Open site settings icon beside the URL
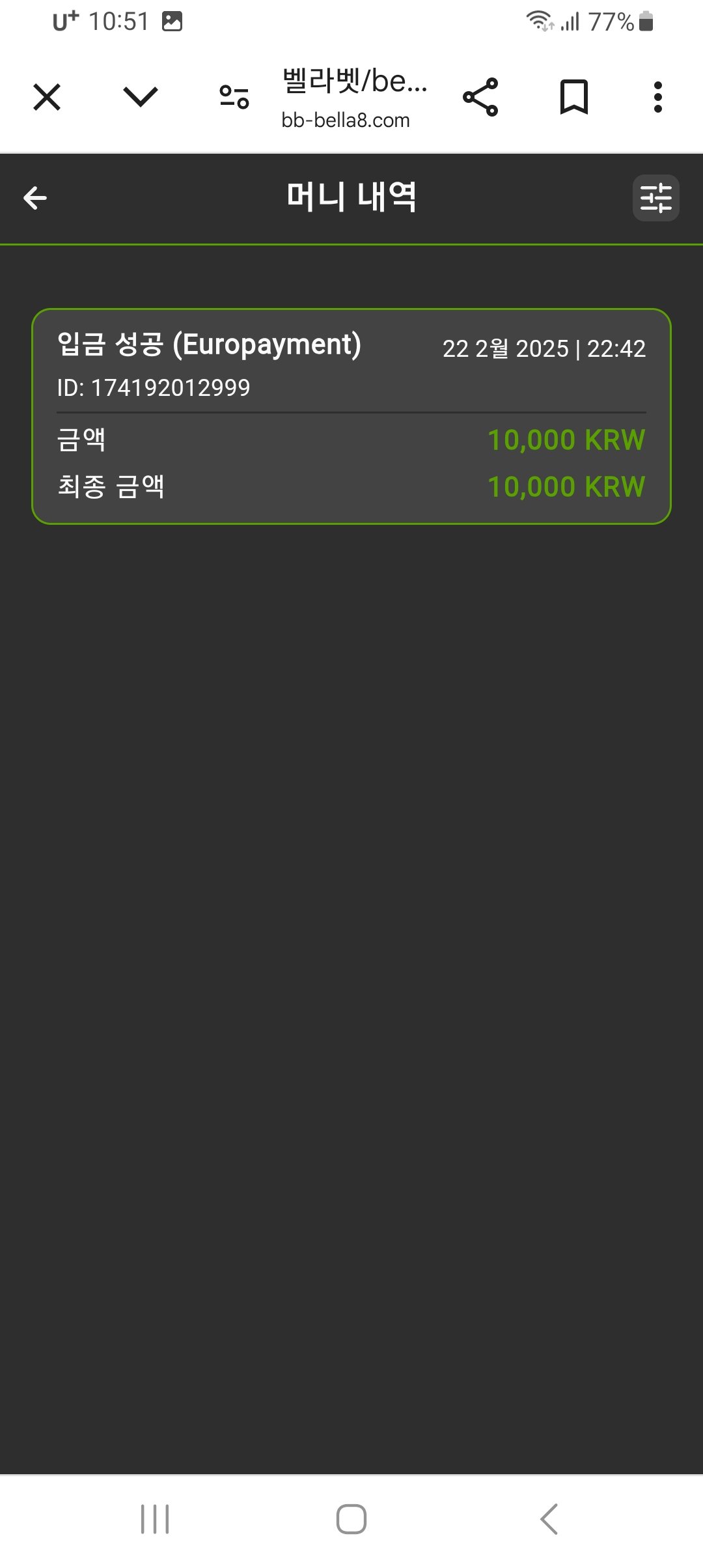This screenshot has height=1568, width=703. (234, 98)
